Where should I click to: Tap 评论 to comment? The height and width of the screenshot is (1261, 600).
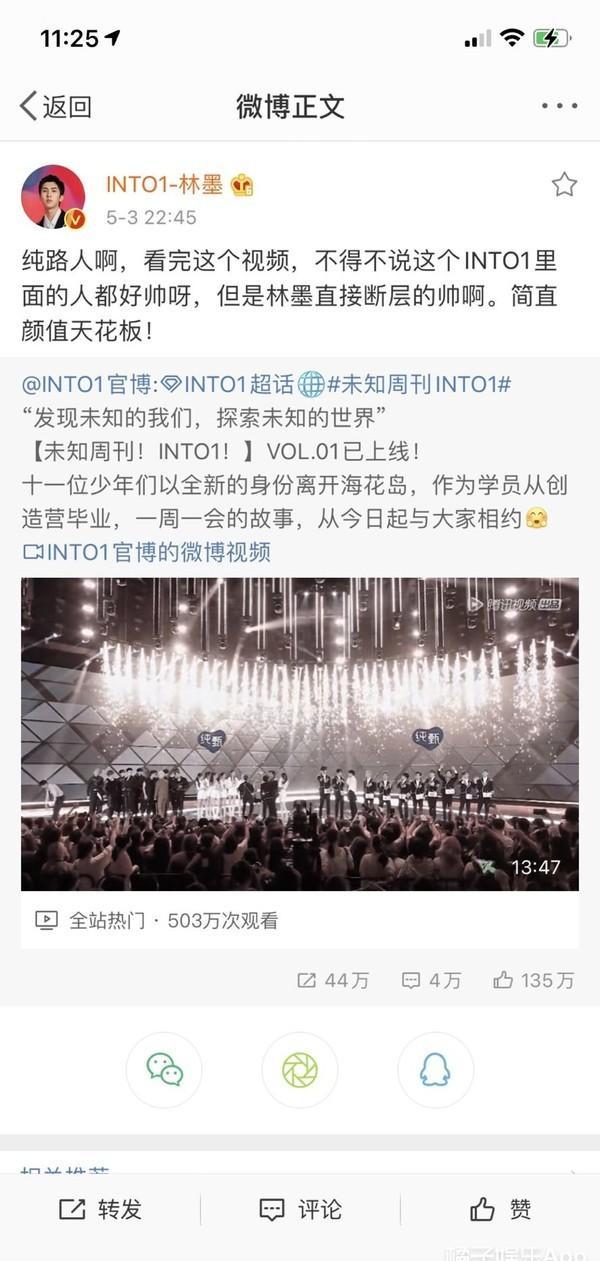point(300,1210)
